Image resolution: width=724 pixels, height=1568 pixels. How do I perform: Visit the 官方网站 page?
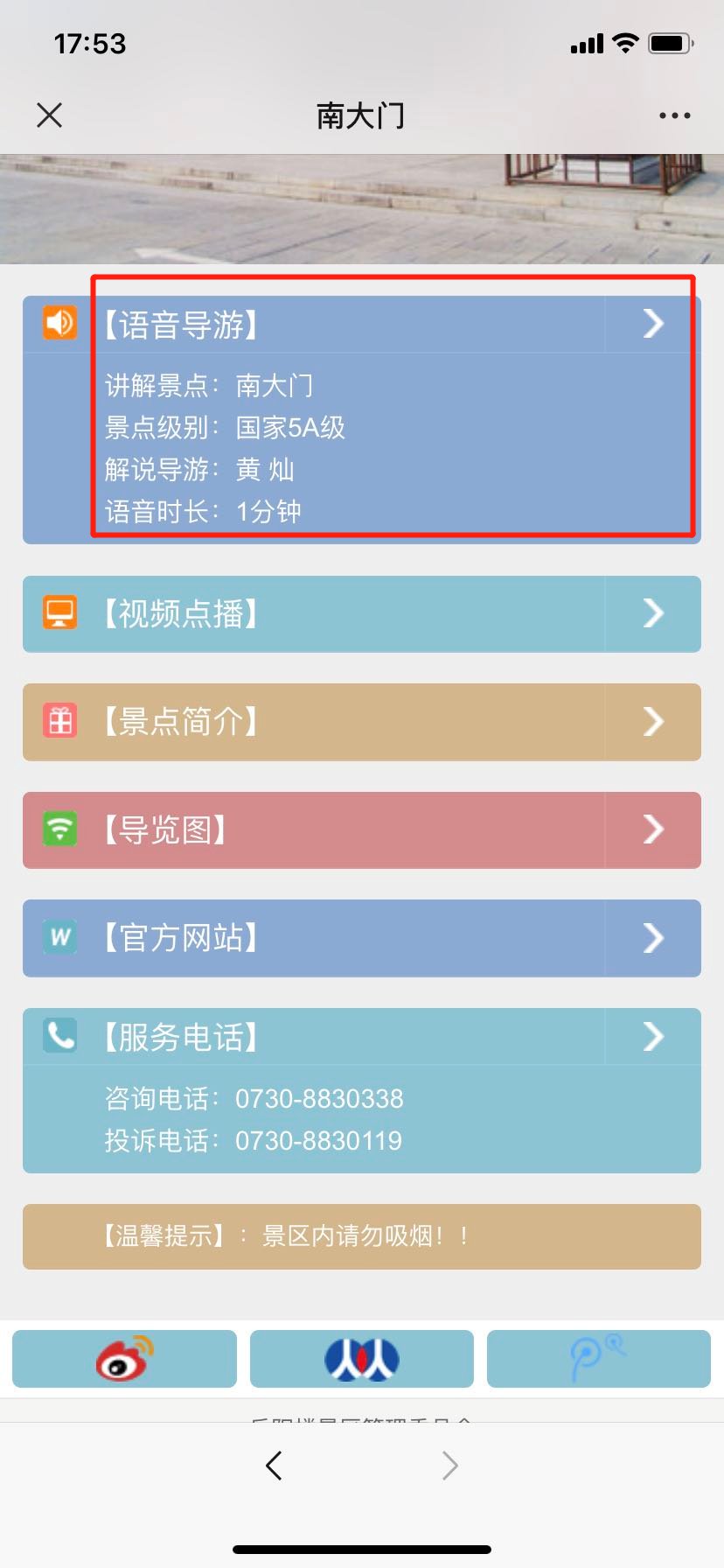coord(361,938)
